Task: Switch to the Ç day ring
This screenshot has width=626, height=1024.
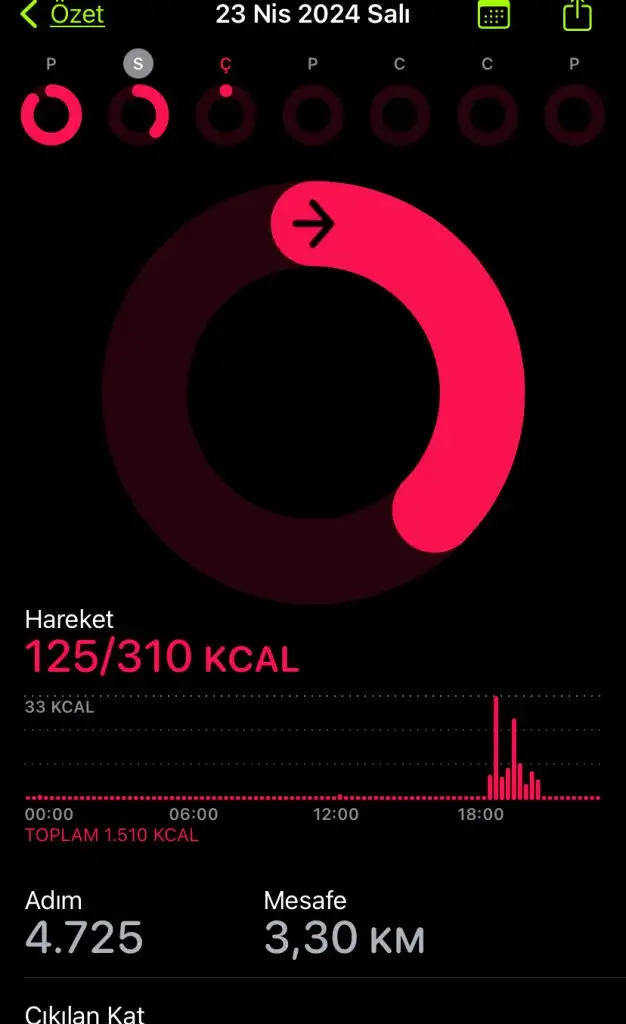Action: click(225, 114)
